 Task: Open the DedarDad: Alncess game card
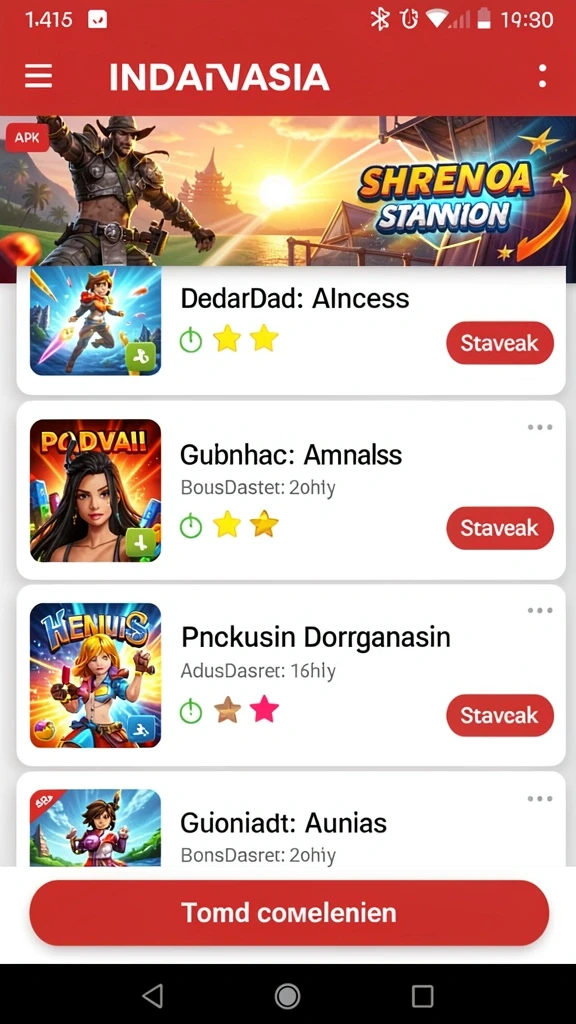291,330
